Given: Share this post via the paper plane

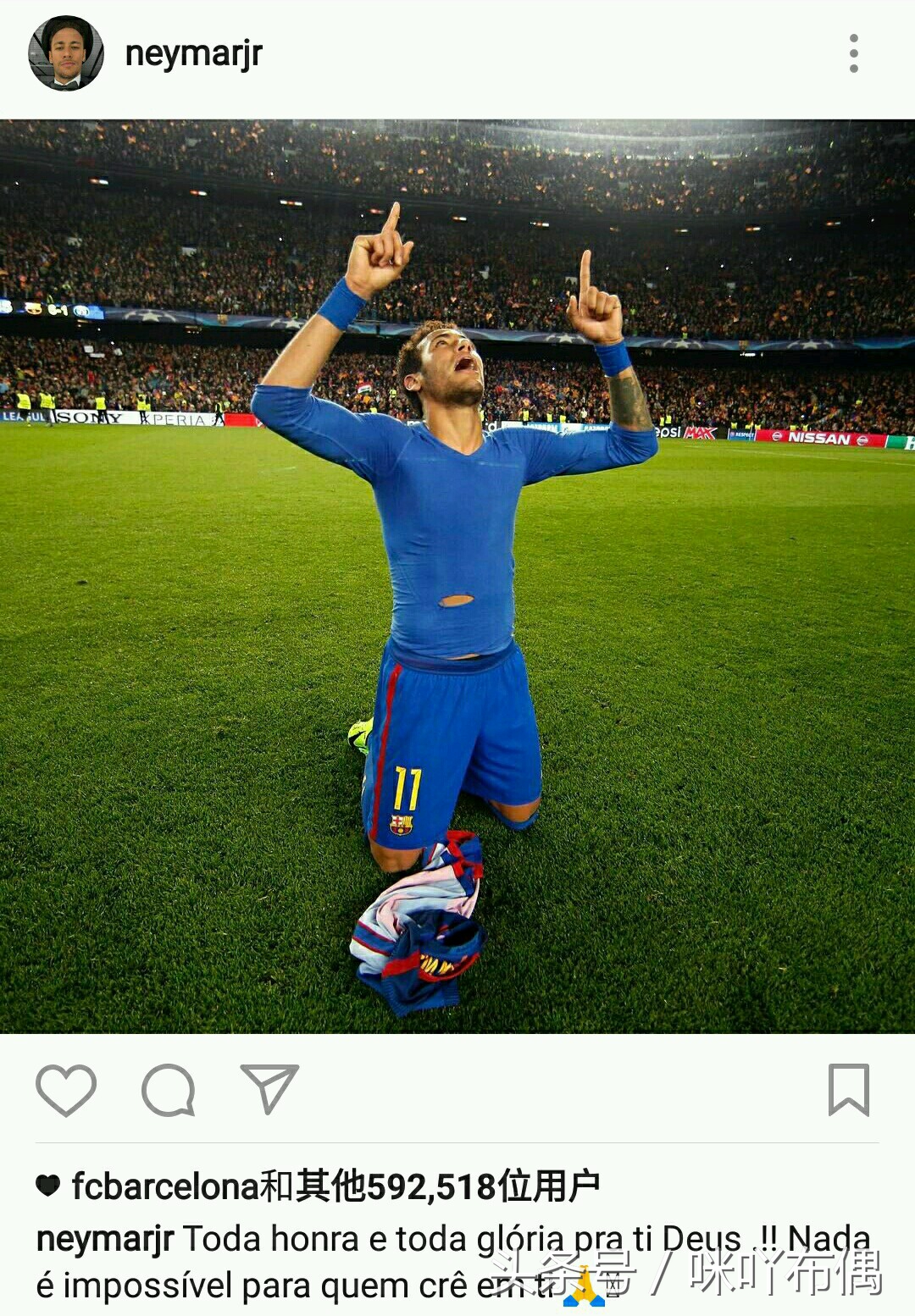Looking at the screenshot, I should click(x=269, y=1089).
